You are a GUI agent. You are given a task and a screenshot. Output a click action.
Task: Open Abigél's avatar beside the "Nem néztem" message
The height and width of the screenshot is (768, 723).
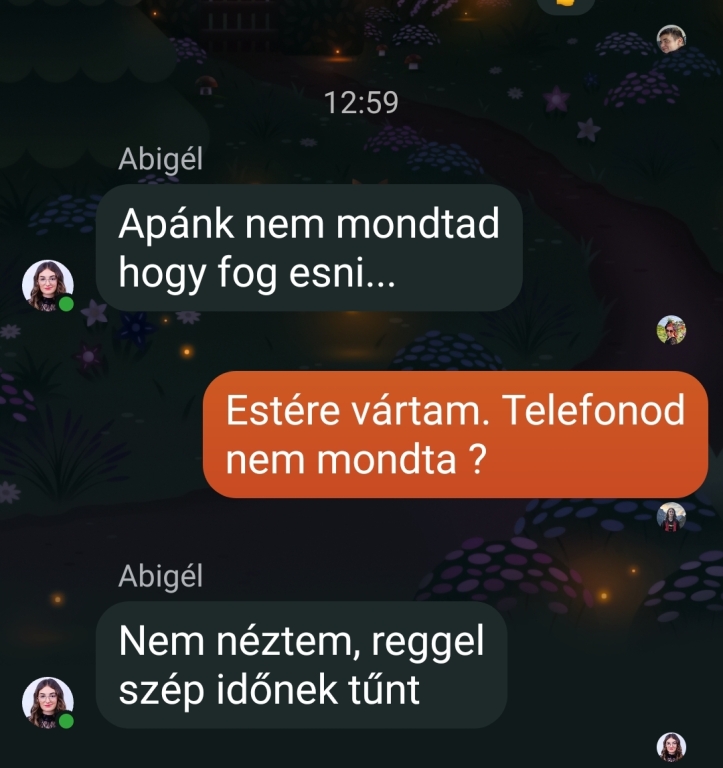coord(47,702)
